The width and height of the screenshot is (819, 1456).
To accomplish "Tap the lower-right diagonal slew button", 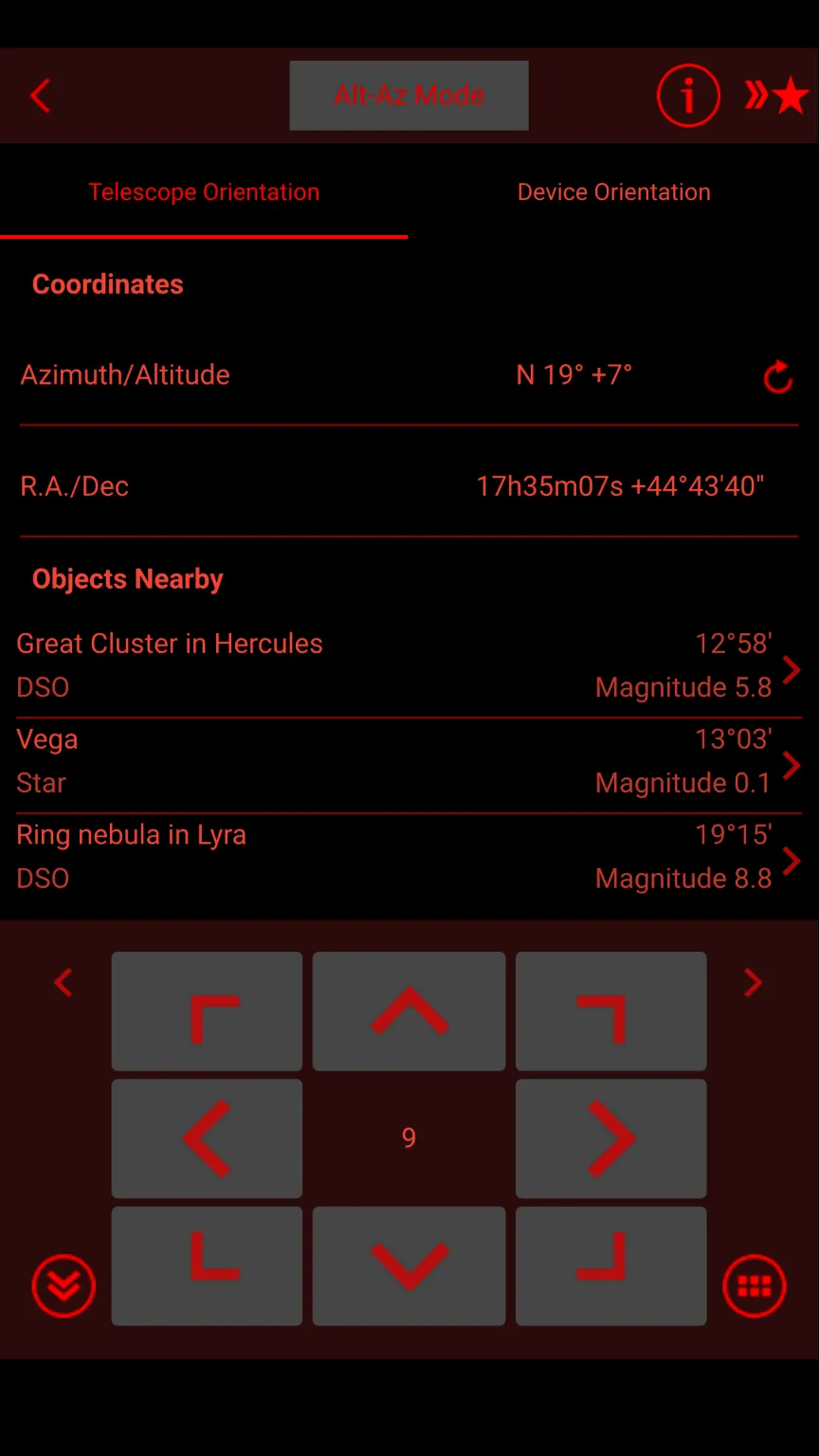I will (x=610, y=1266).
